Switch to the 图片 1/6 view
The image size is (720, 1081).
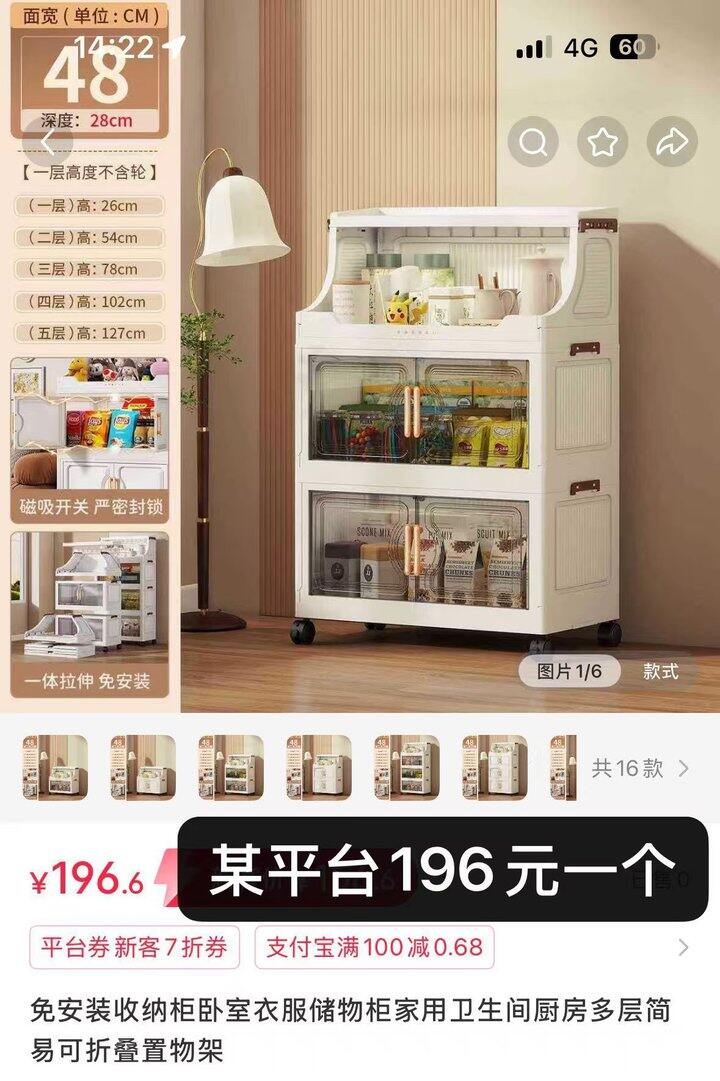pyautogui.click(x=569, y=671)
